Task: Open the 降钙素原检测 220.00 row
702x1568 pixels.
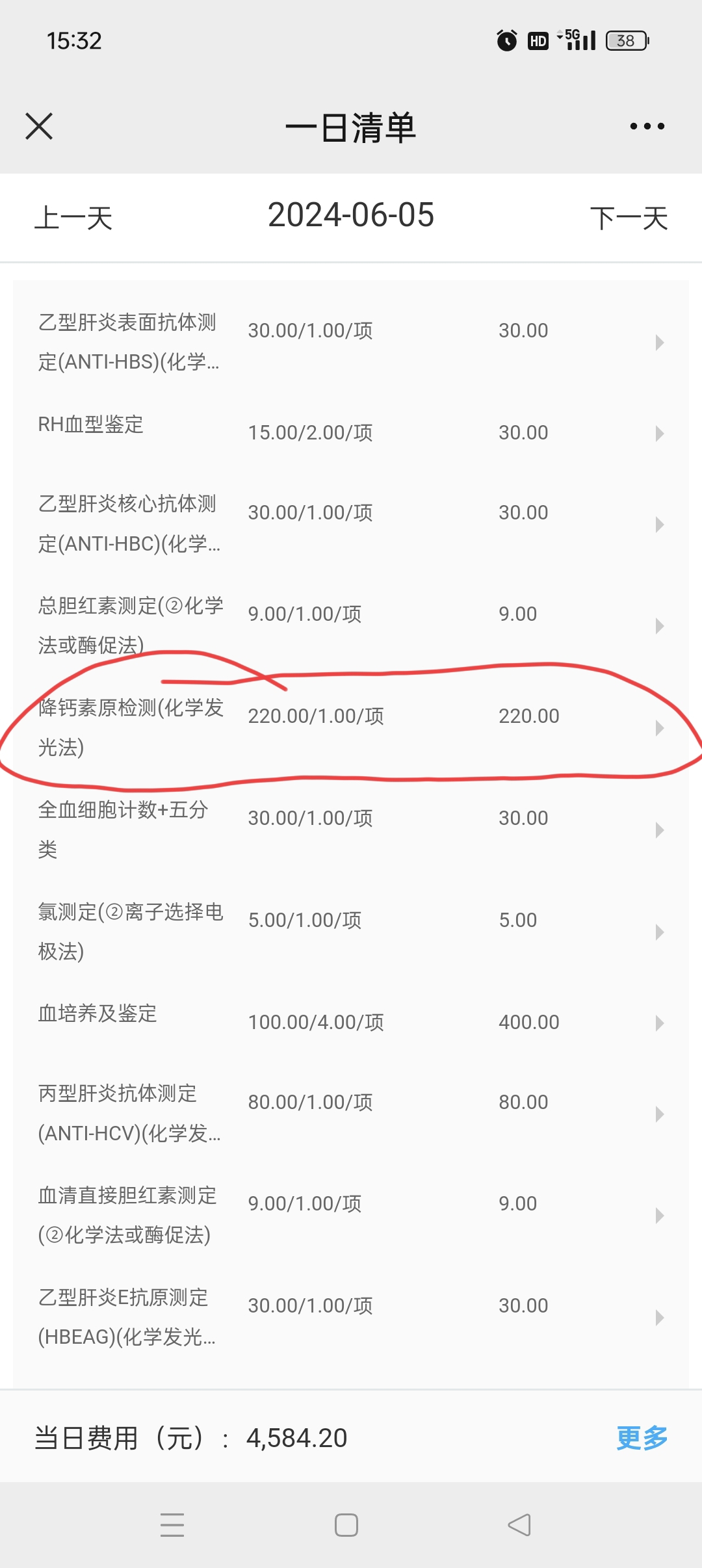Action: pos(351,727)
